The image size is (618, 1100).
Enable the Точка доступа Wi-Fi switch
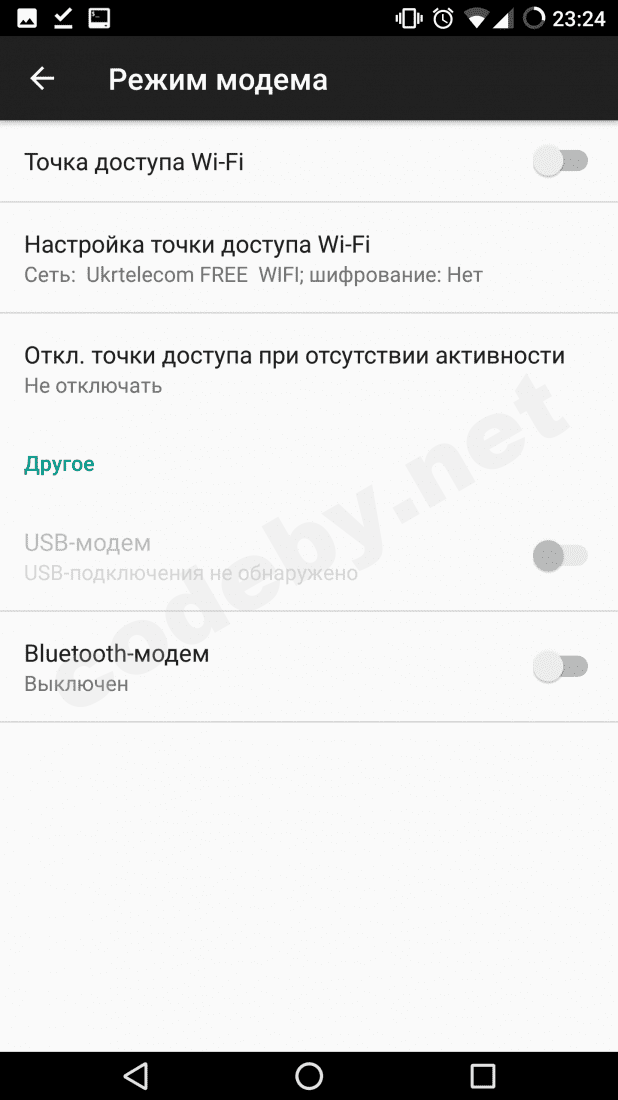coord(560,161)
